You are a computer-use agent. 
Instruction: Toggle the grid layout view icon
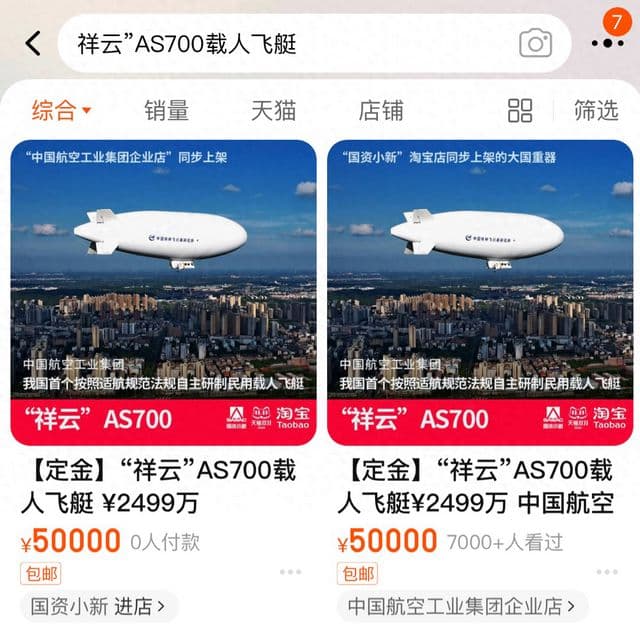click(520, 110)
